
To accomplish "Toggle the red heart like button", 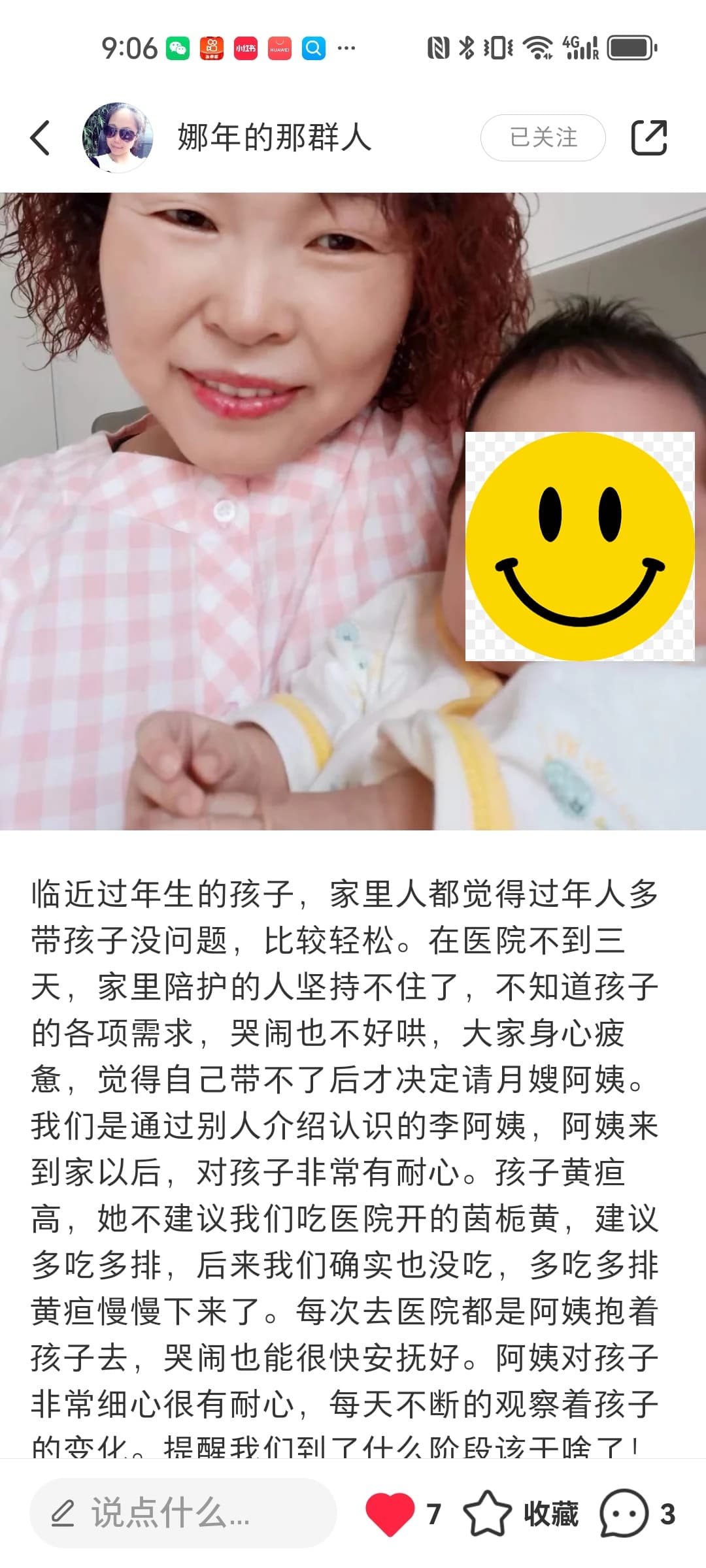I will pyautogui.click(x=390, y=1513).
